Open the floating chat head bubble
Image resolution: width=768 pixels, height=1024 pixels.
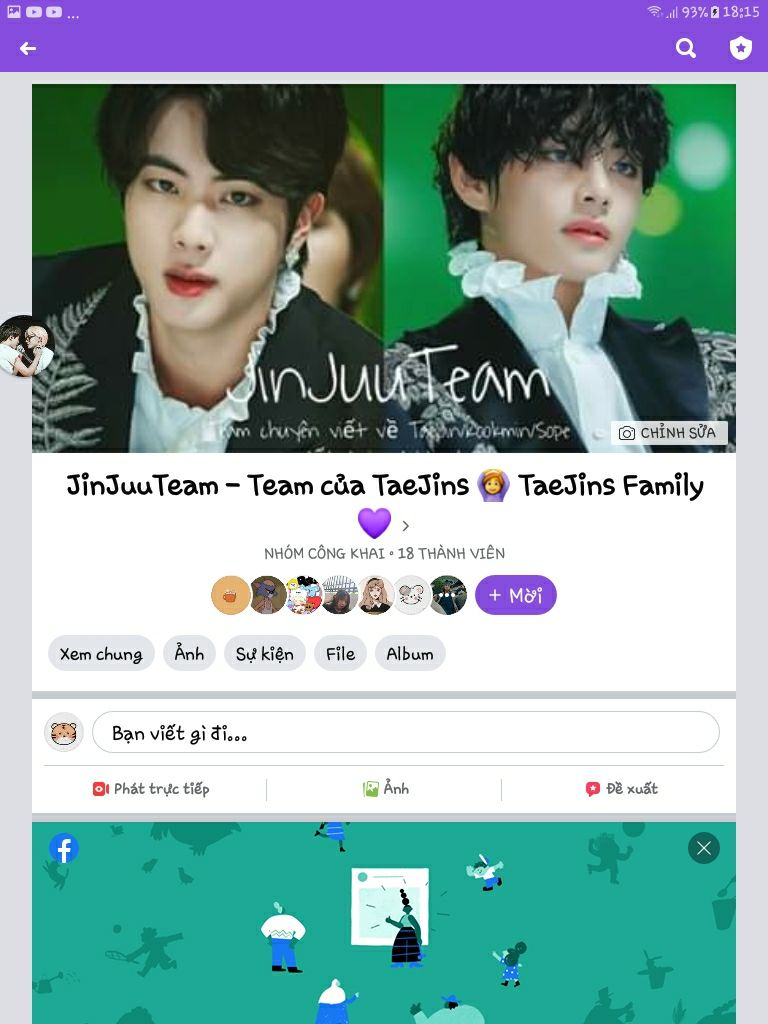pyautogui.click(x=26, y=346)
